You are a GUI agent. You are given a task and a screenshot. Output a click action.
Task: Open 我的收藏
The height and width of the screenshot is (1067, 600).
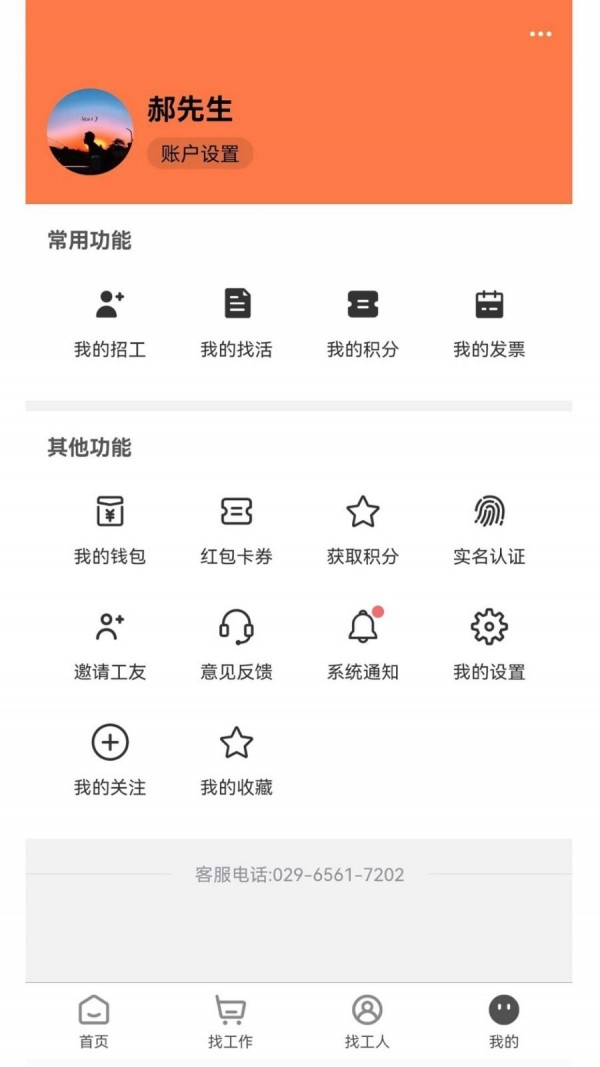(236, 759)
